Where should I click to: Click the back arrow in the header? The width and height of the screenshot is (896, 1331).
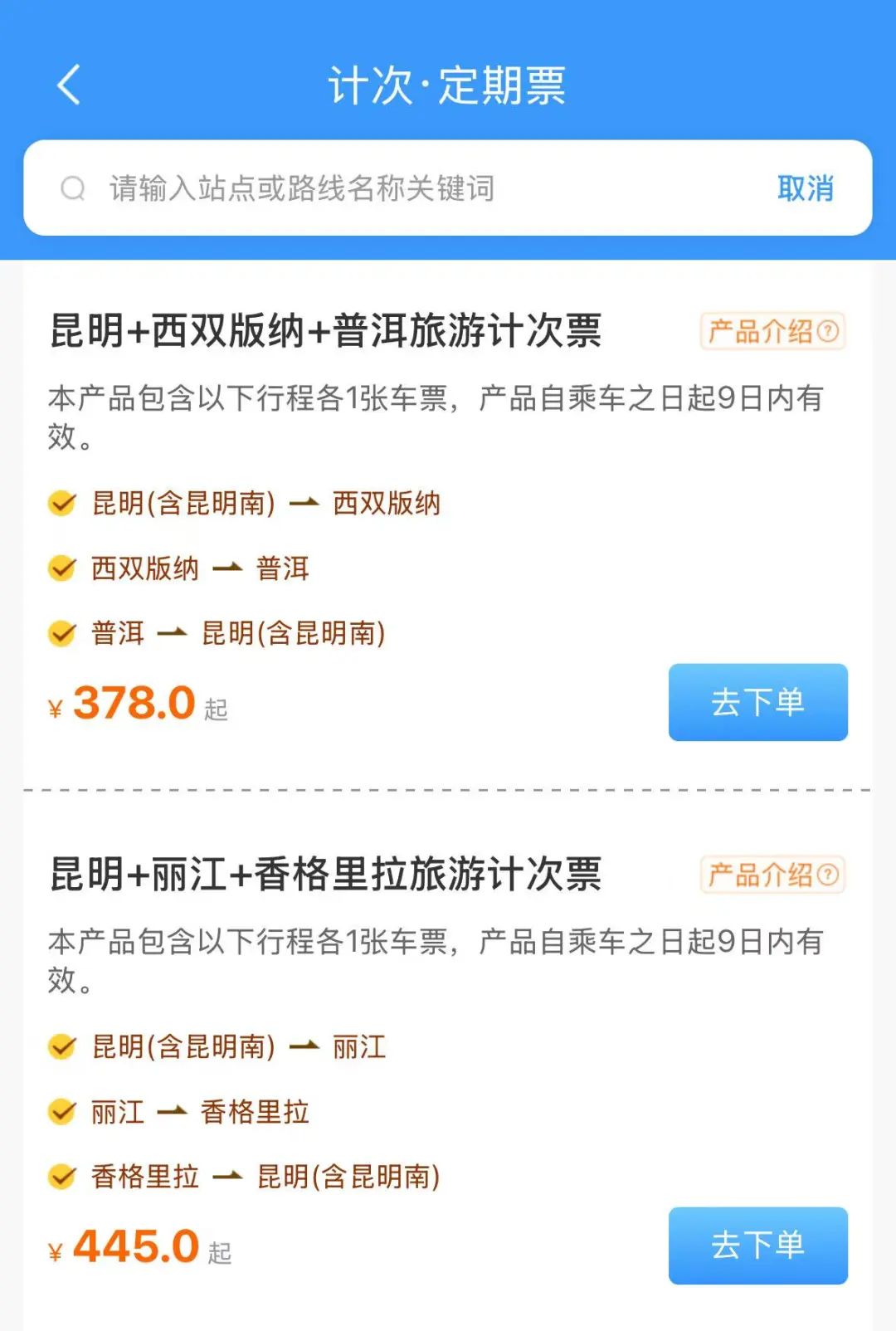[x=70, y=85]
